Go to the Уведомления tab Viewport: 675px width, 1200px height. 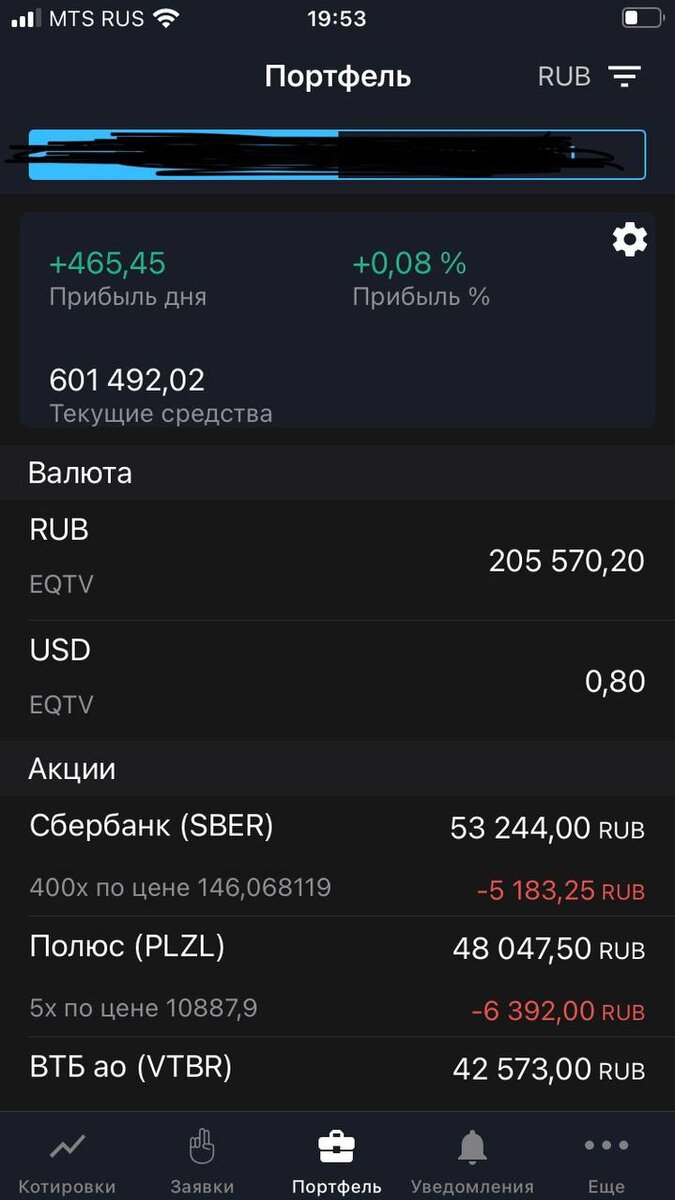pos(472,1160)
